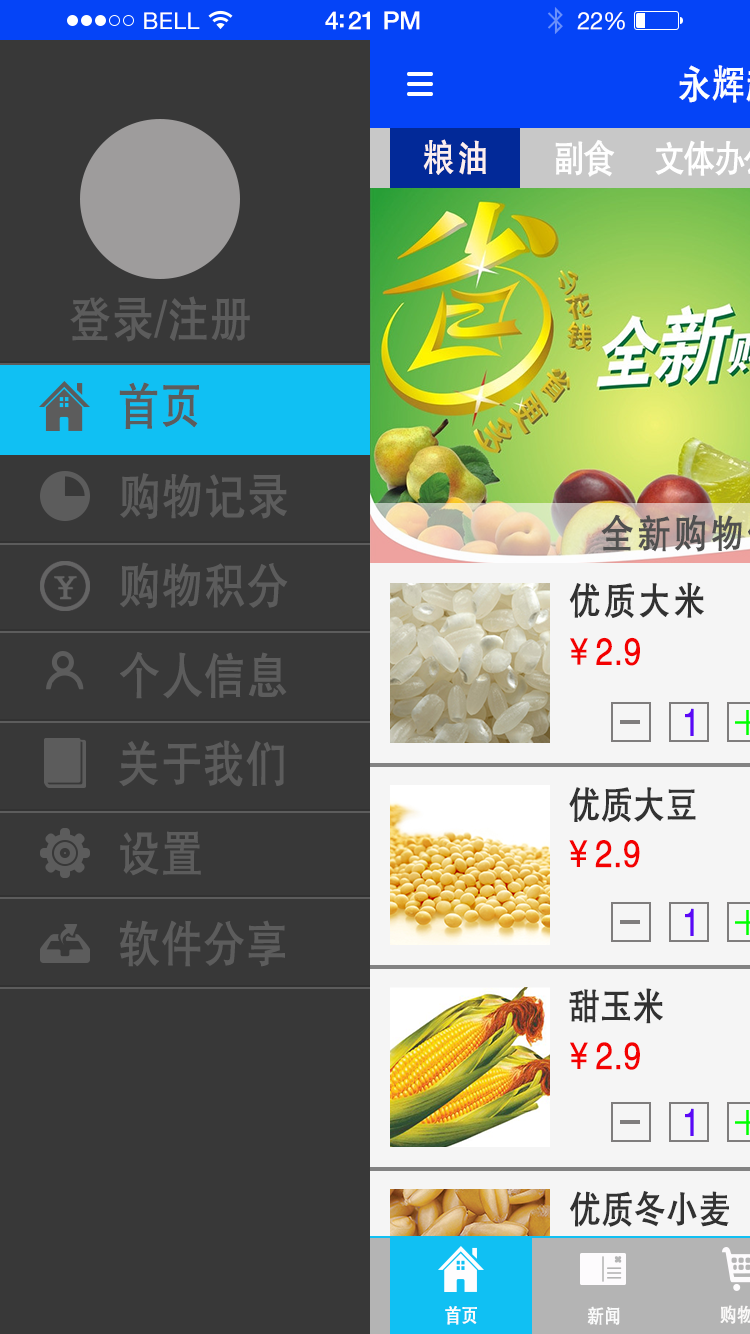Open 关于我们 via book icon

65,766
